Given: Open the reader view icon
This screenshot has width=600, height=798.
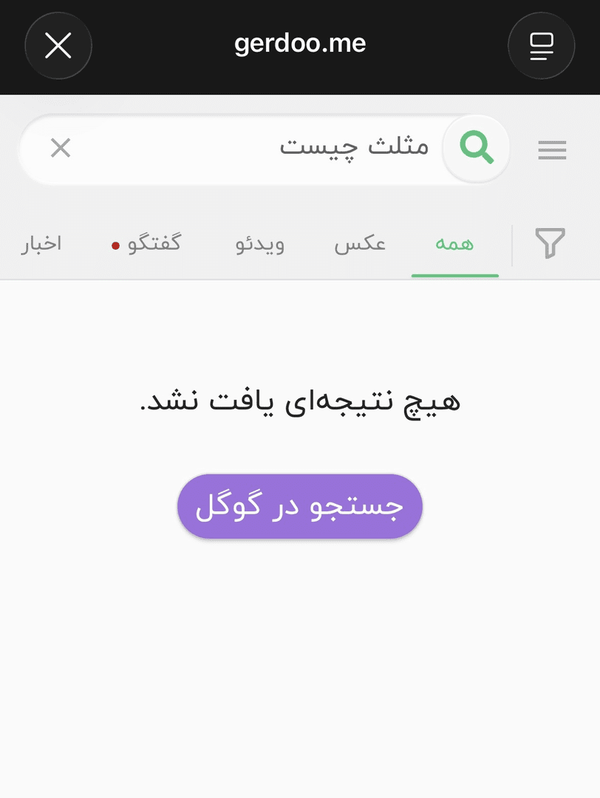Looking at the screenshot, I should pyautogui.click(x=541, y=46).
